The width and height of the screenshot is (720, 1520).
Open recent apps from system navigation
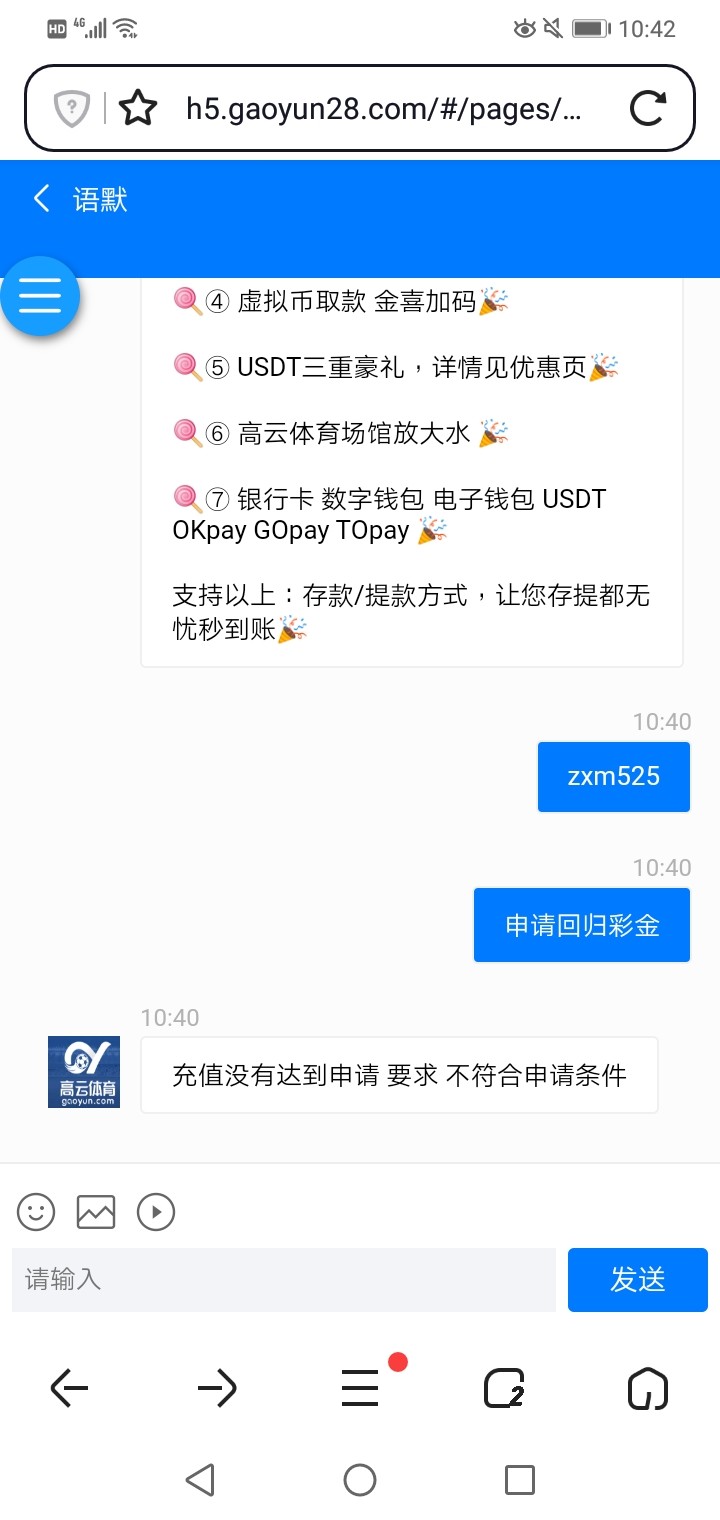(x=519, y=1479)
